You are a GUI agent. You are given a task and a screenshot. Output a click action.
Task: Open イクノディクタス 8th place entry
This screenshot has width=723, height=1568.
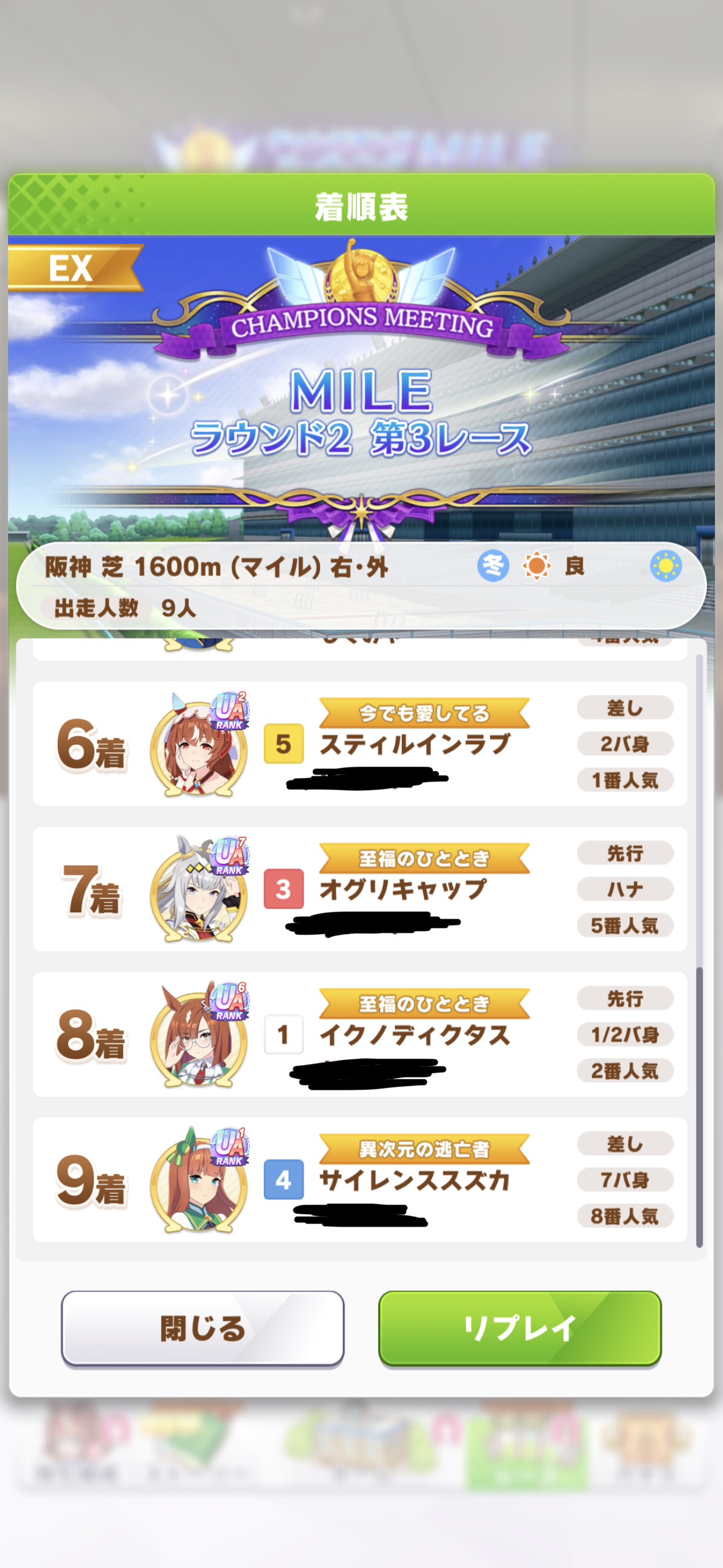click(359, 1034)
